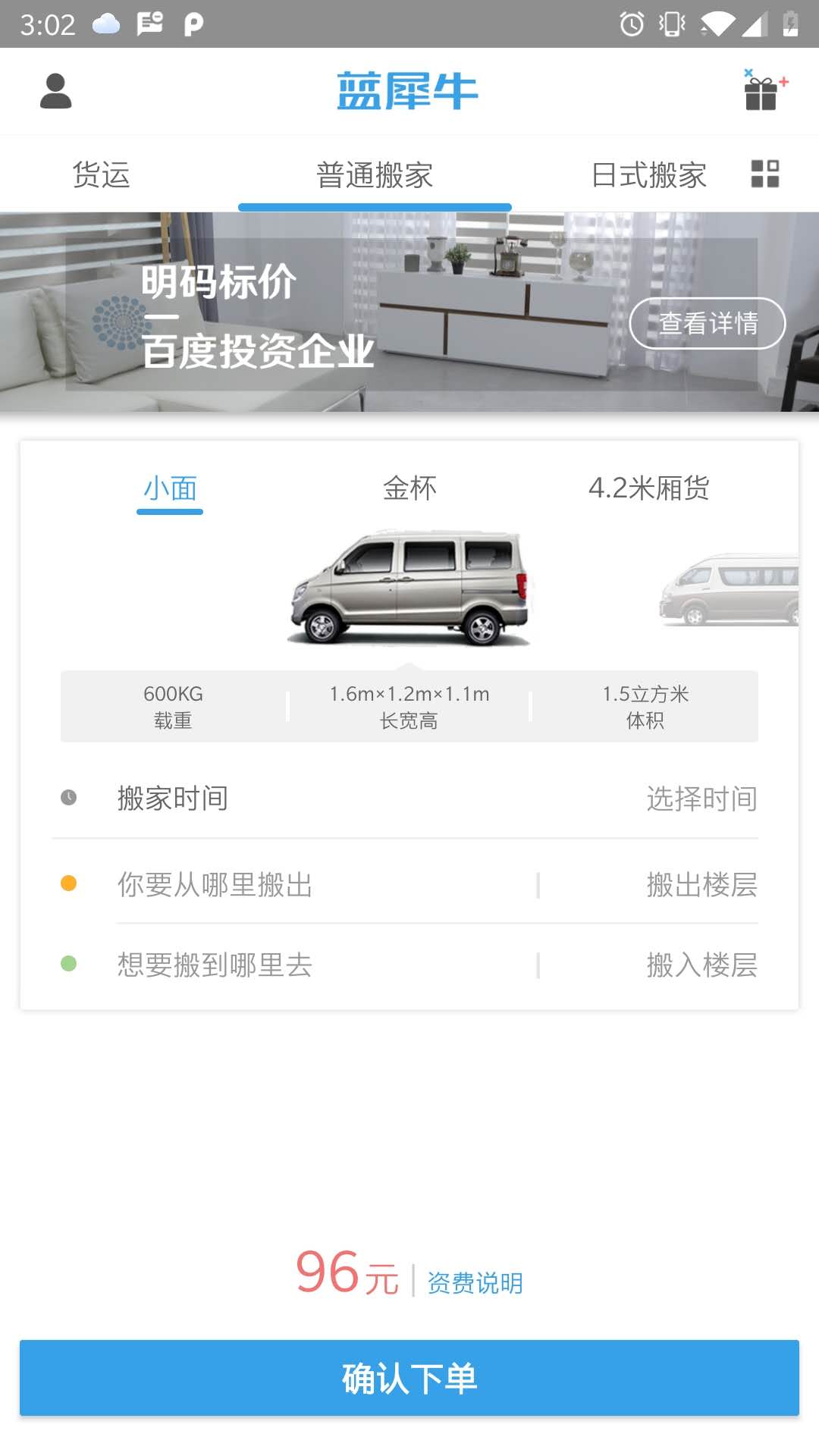
Task: Pick the 搬入楼层 floor option
Action: tap(701, 965)
